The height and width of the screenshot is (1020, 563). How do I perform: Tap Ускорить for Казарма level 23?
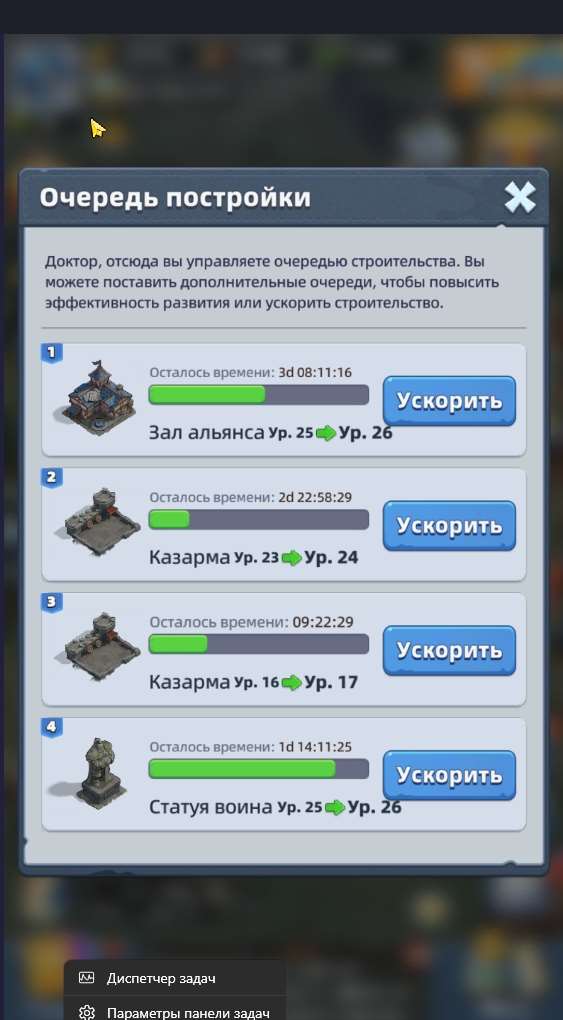[449, 526]
